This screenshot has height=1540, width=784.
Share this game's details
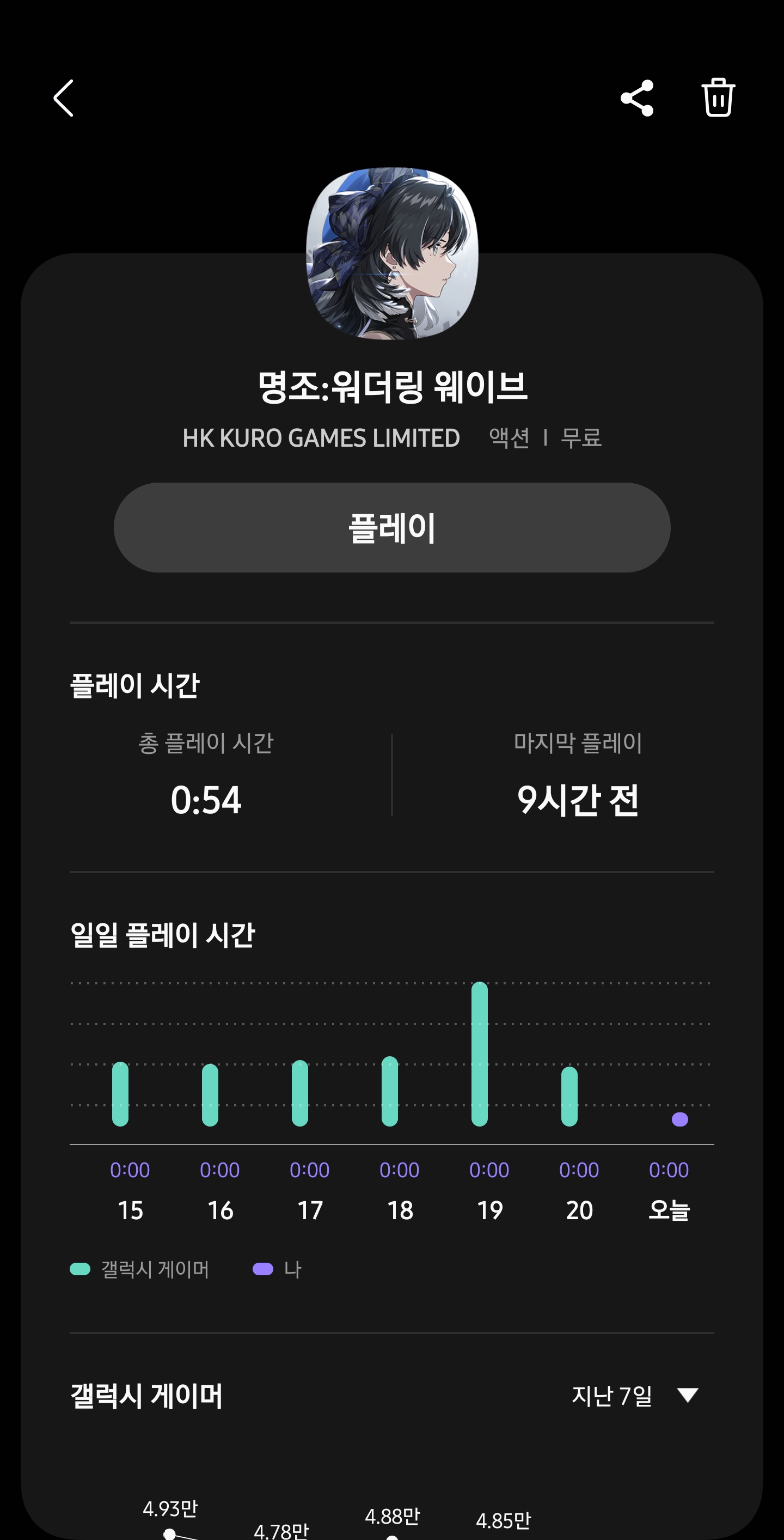tap(636, 98)
